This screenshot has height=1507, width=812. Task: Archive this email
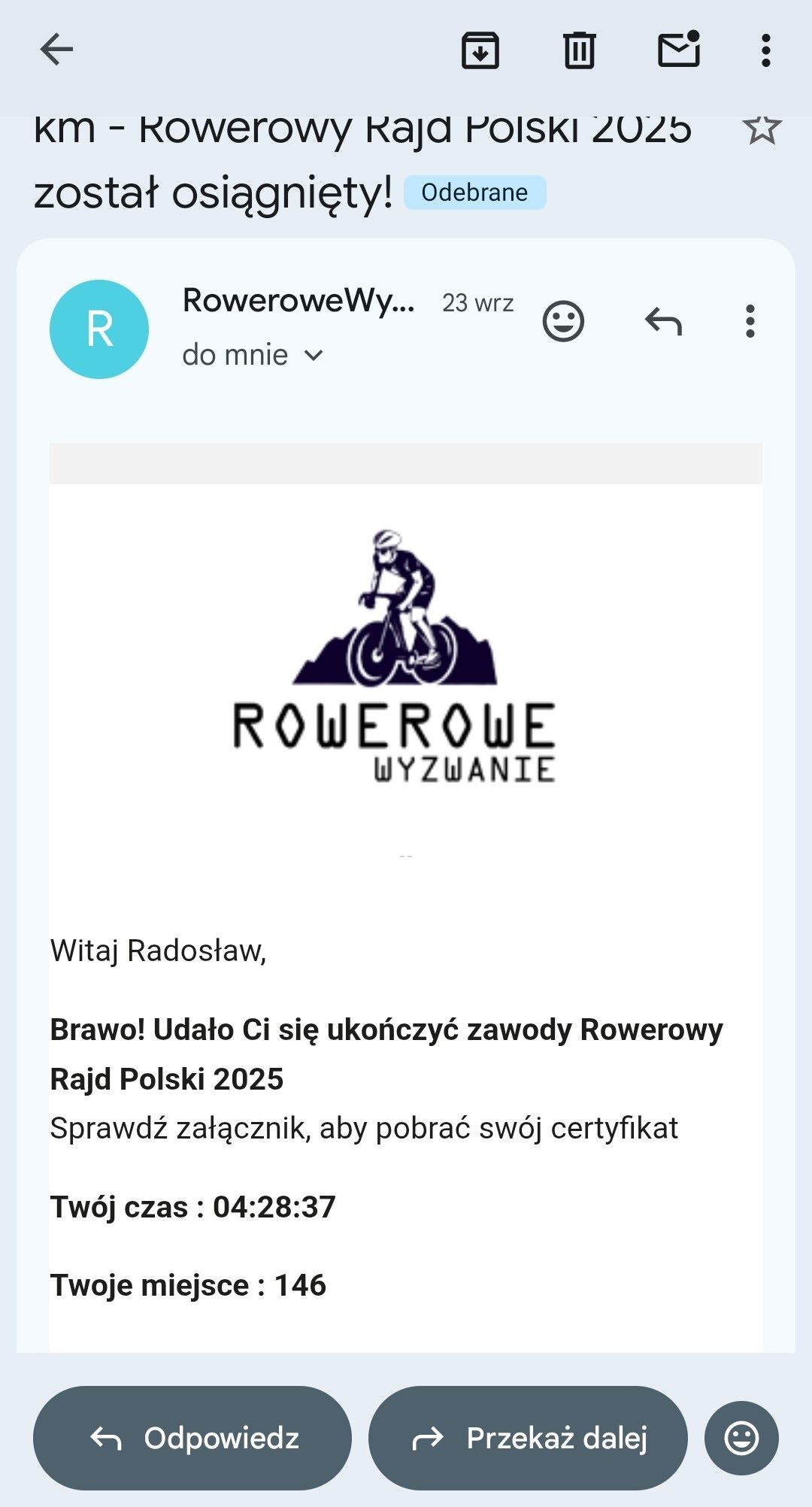(x=480, y=50)
